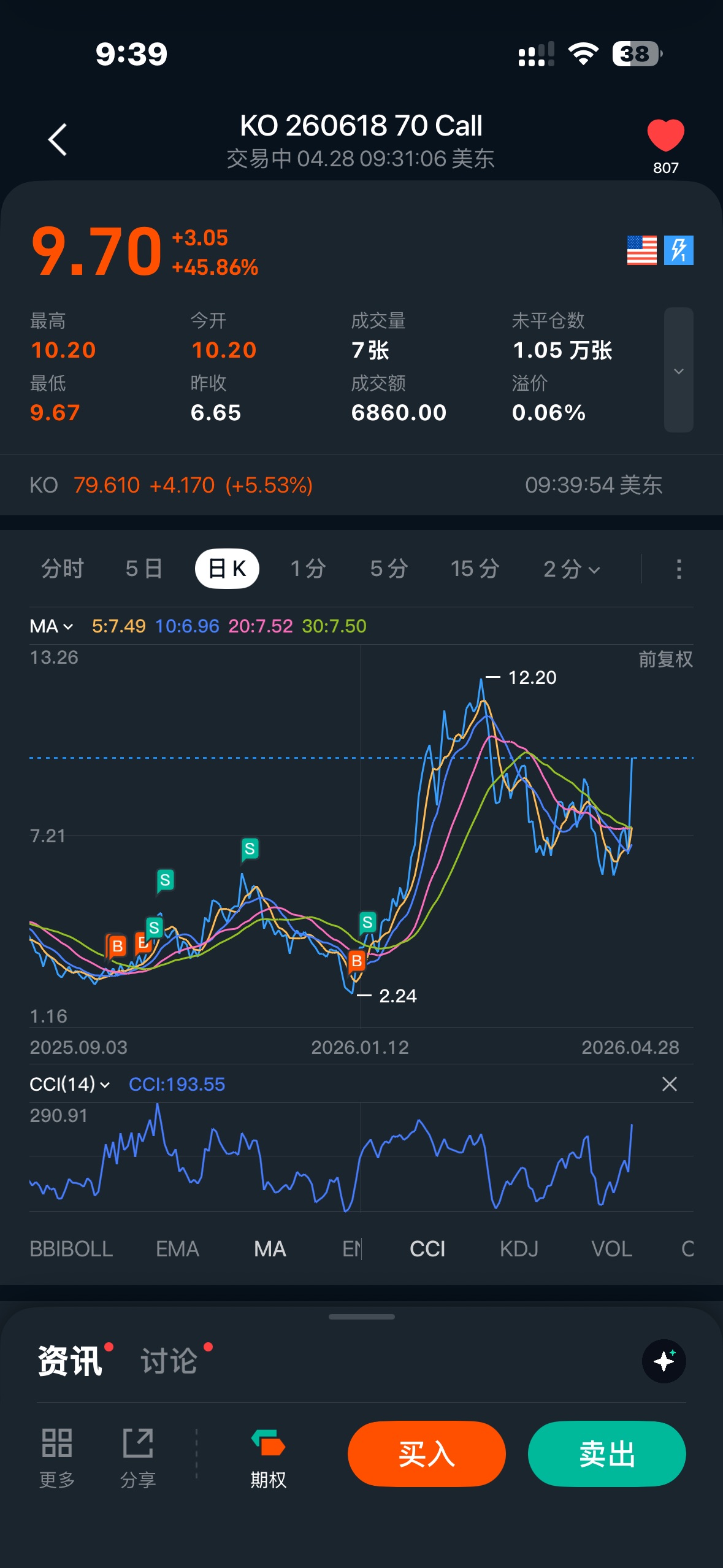Close the CCI indicator panel
This screenshot has width=723, height=1568.
(669, 1084)
